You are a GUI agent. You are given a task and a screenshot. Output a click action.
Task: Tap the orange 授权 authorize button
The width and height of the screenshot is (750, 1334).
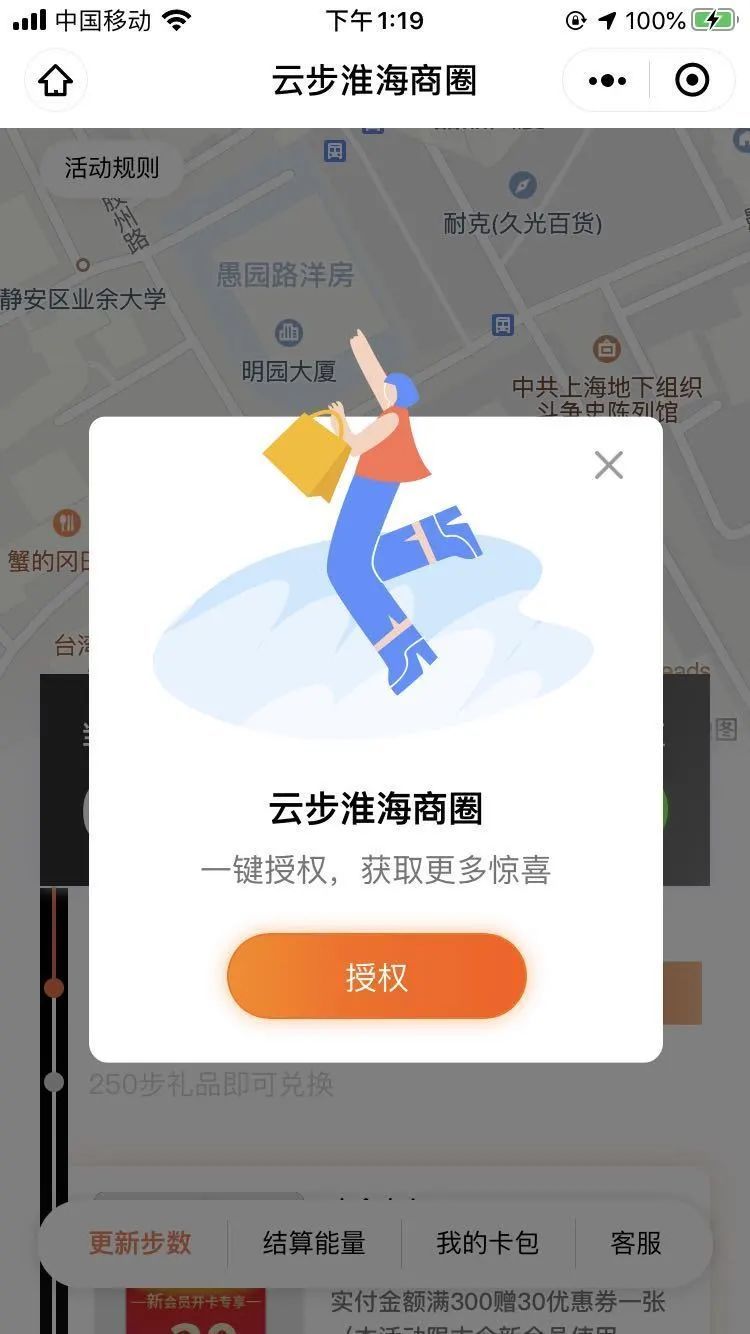(376, 976)
